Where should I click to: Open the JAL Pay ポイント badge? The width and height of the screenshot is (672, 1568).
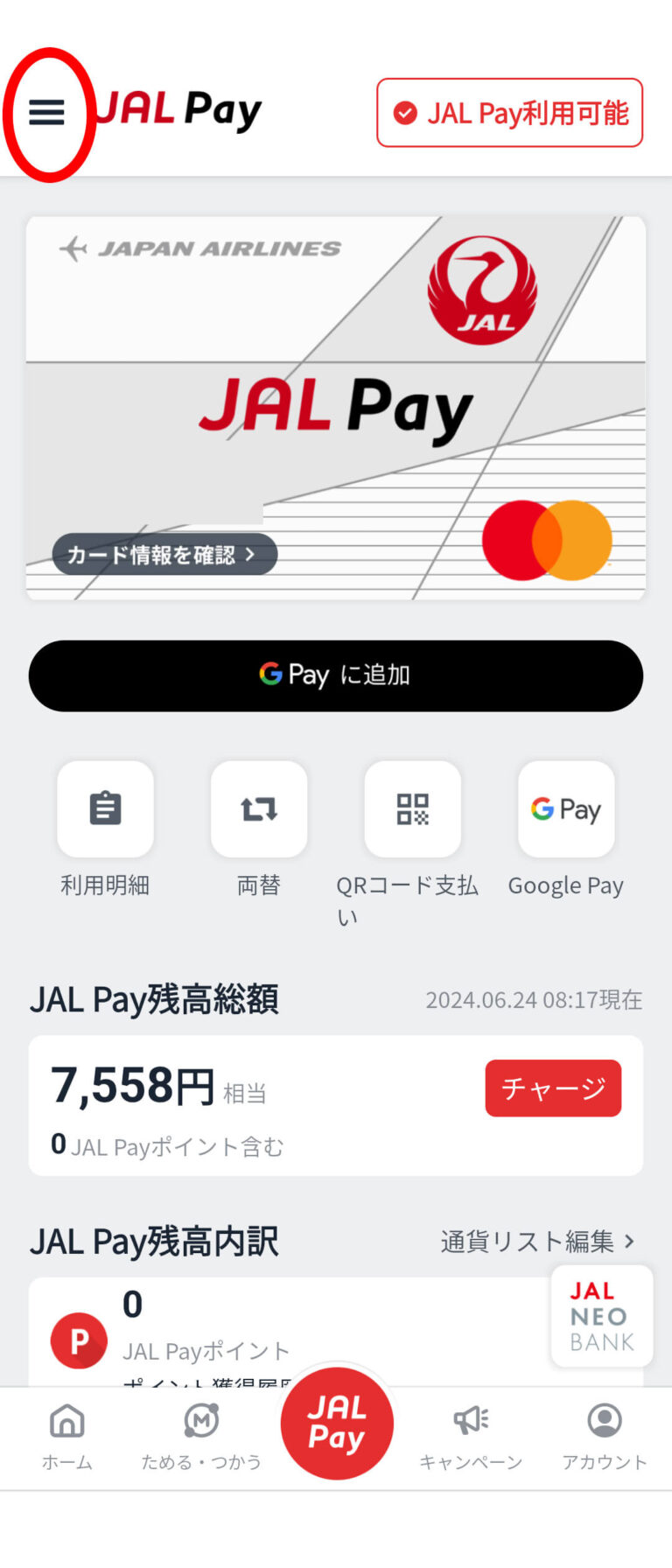pyautogui.click(x=79, y=1340)
